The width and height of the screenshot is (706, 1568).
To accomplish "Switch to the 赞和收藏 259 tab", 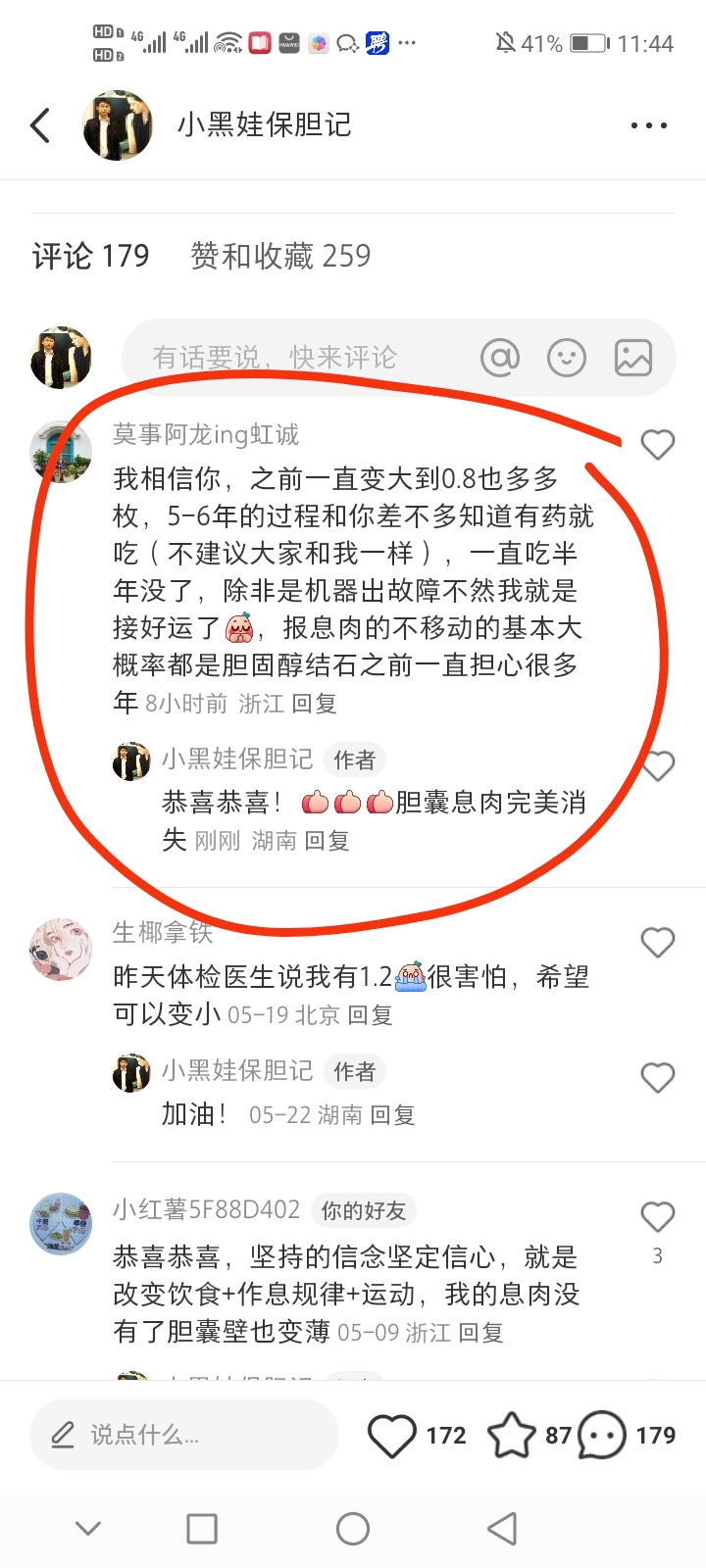I will tap(280, 256).
